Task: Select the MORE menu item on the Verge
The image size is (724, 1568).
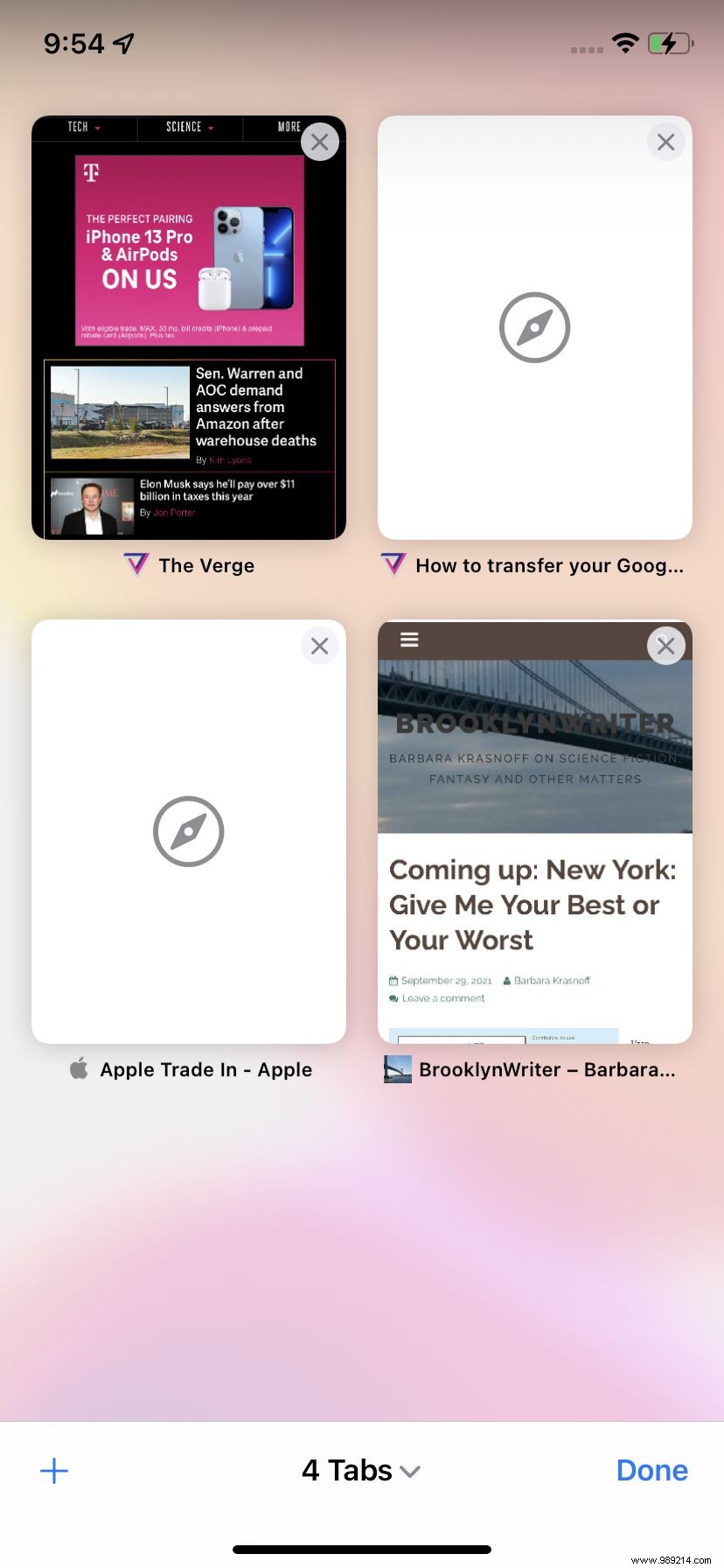Action: coord(289,128)
